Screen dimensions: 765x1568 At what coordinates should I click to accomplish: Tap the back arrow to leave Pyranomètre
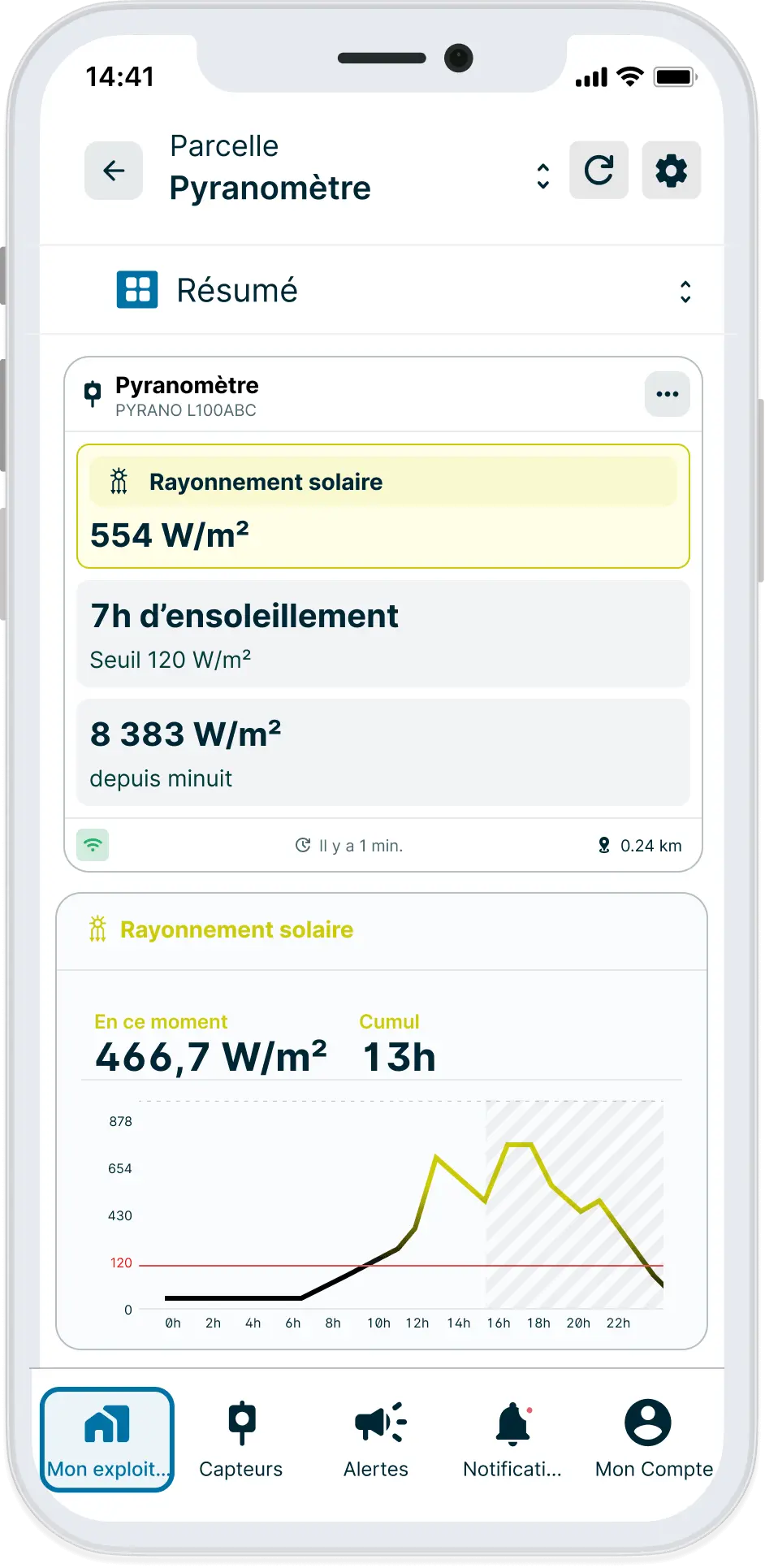click(x=113, y=171)
